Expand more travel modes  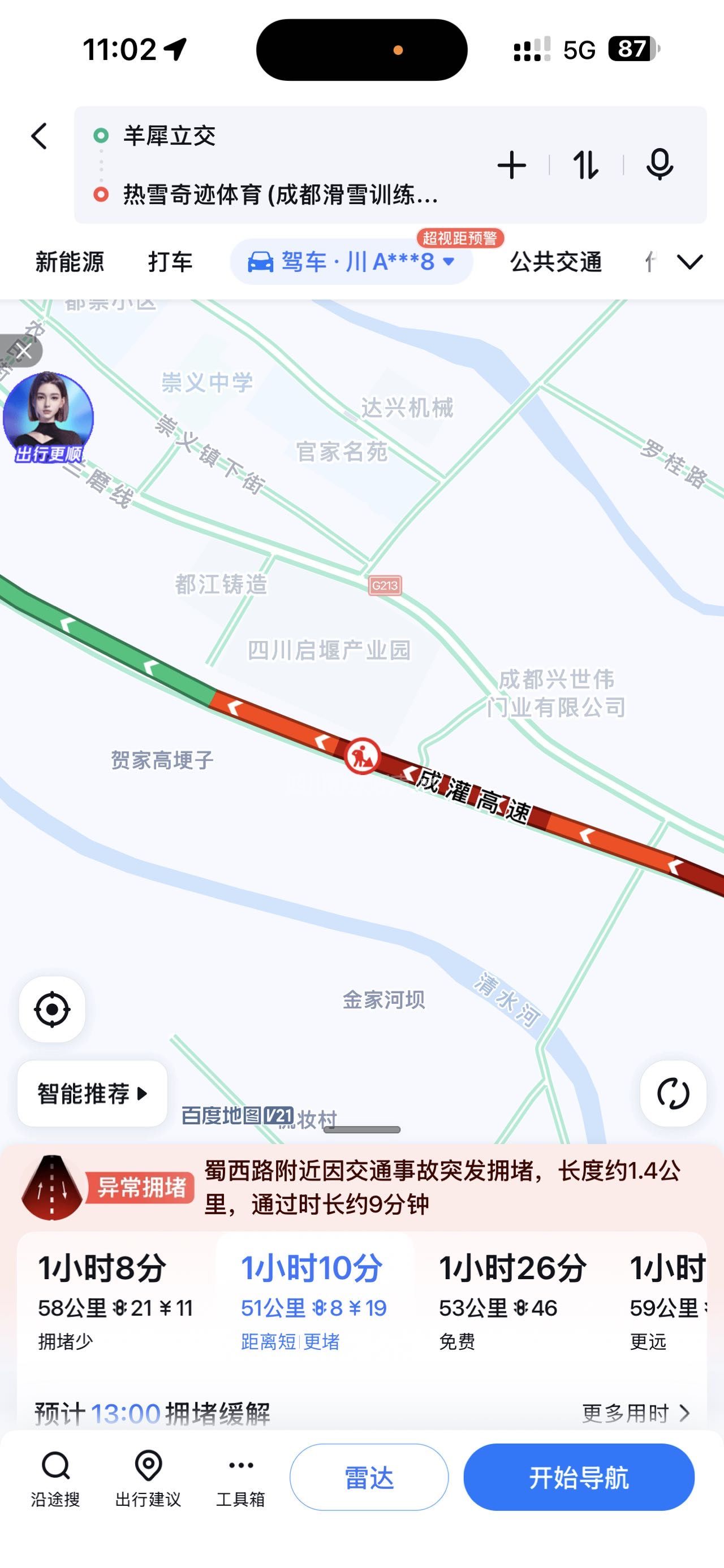point(690,262)
